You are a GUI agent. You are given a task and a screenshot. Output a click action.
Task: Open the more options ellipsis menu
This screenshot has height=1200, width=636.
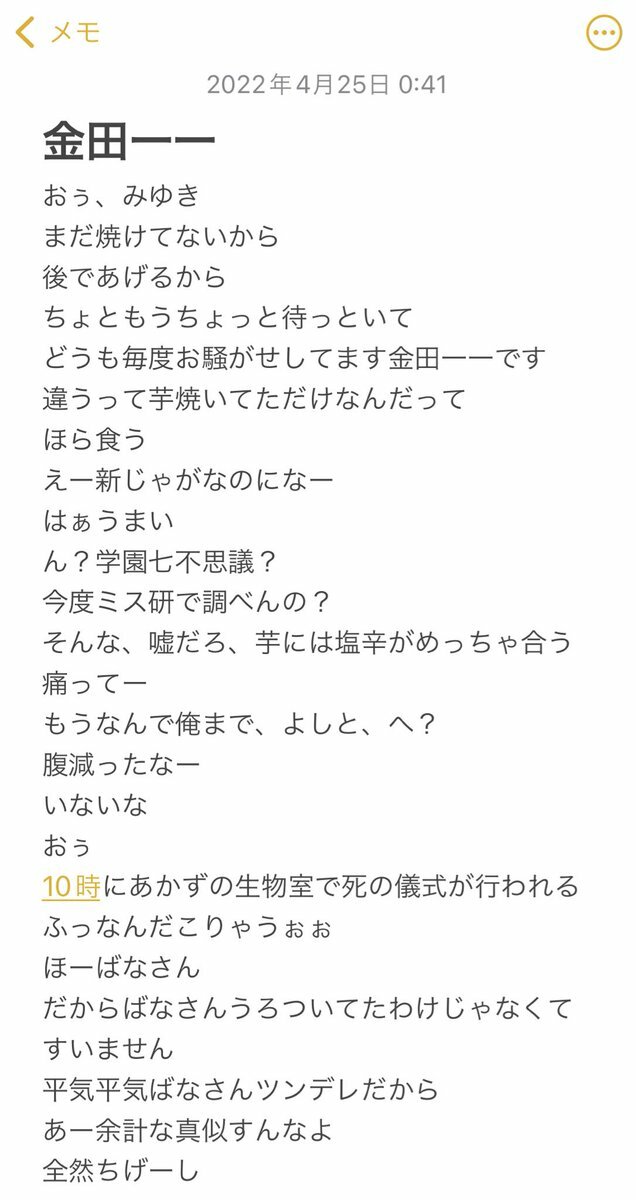tap(603, 33)
